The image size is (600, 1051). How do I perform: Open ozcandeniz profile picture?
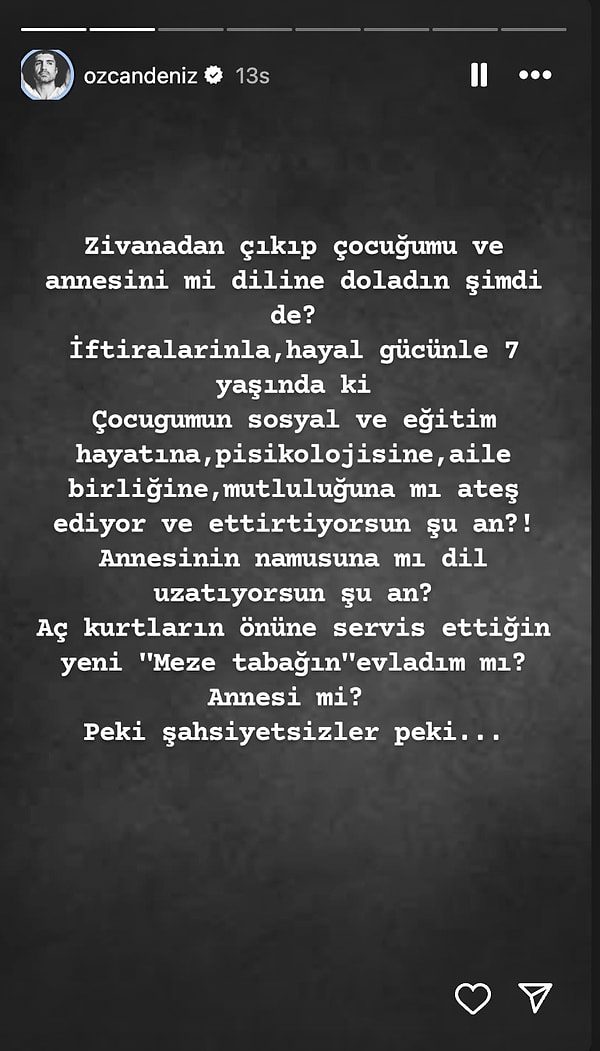(47, 75)
